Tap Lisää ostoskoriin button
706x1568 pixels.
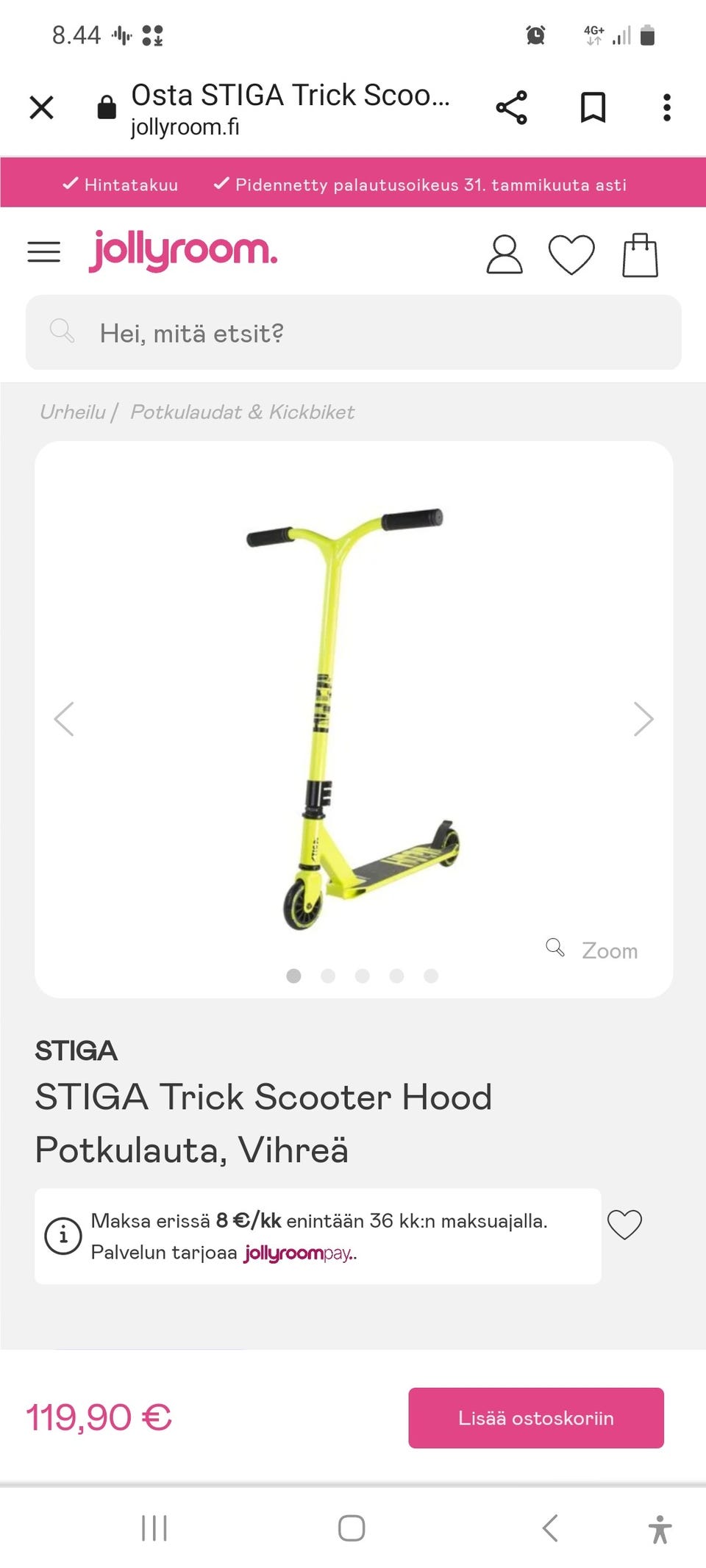pyautogui.click(x=536, y=1417)
